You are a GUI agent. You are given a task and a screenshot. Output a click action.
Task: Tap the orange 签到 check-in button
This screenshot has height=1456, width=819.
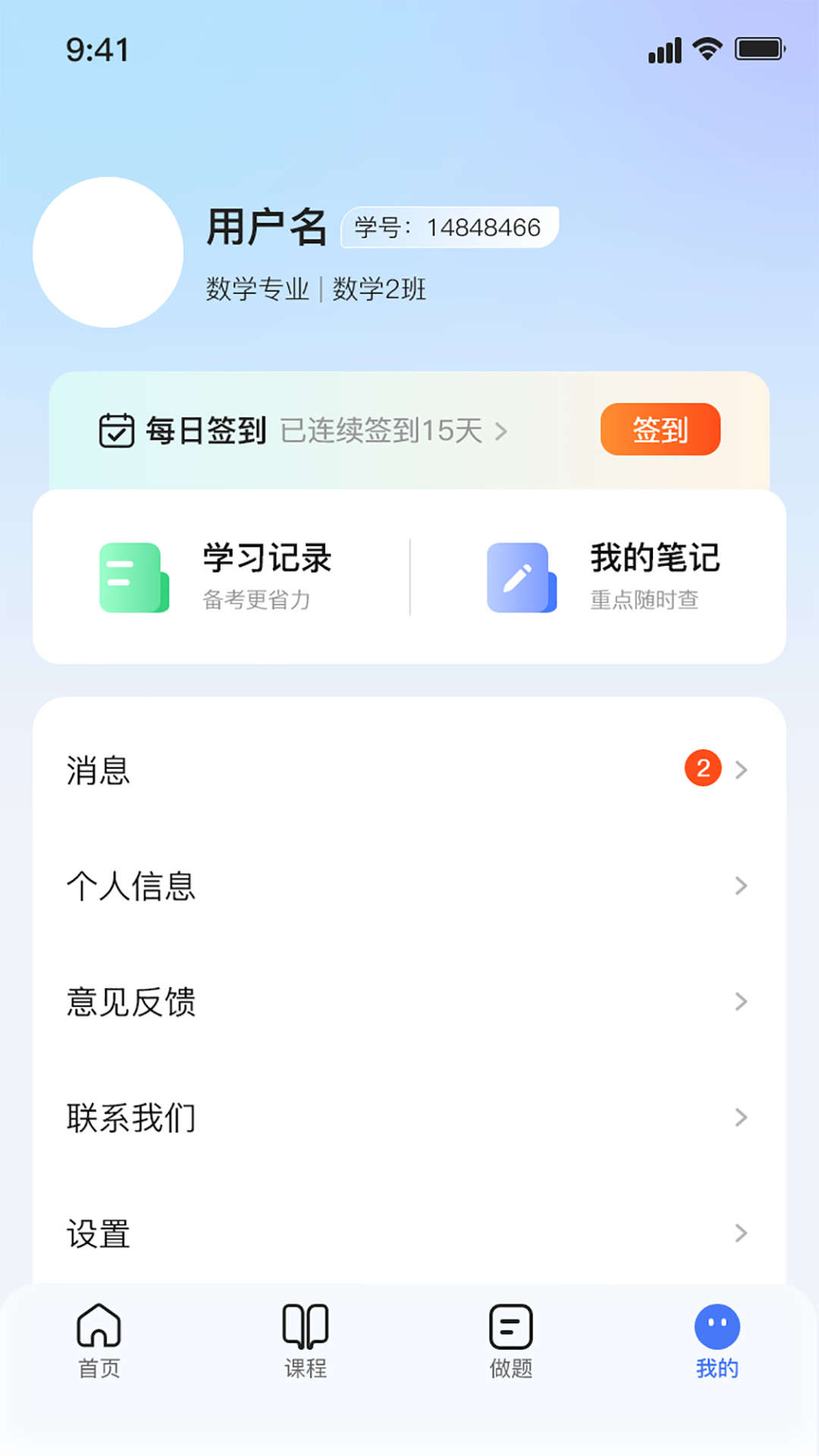tap(660, 429)
